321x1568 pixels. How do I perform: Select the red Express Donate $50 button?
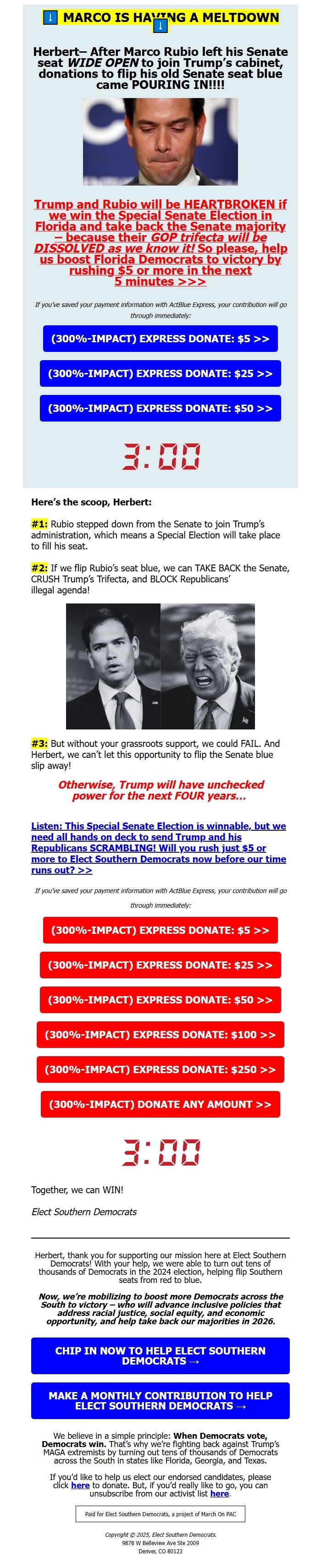[x=160, y=999]
